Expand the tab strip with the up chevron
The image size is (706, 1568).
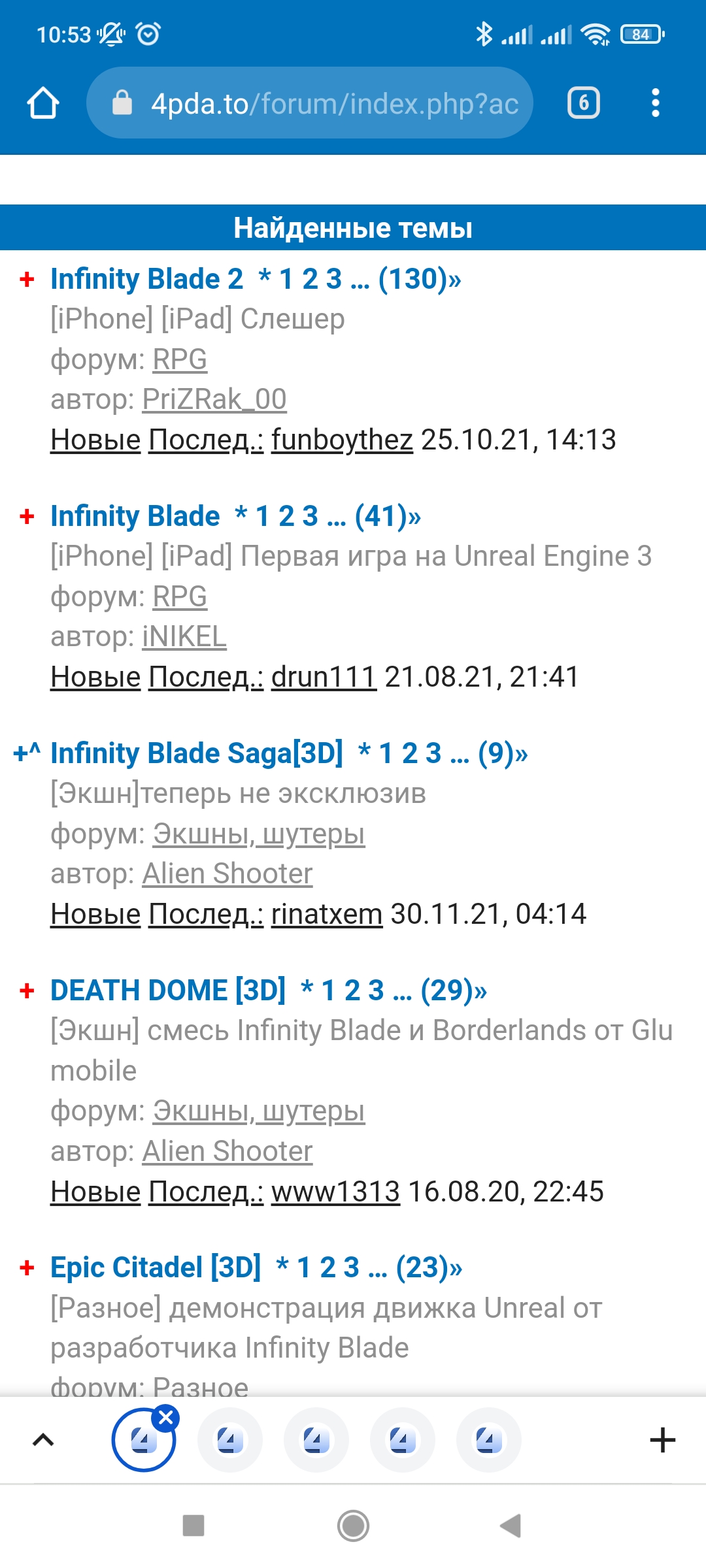tap(43, 1440)
